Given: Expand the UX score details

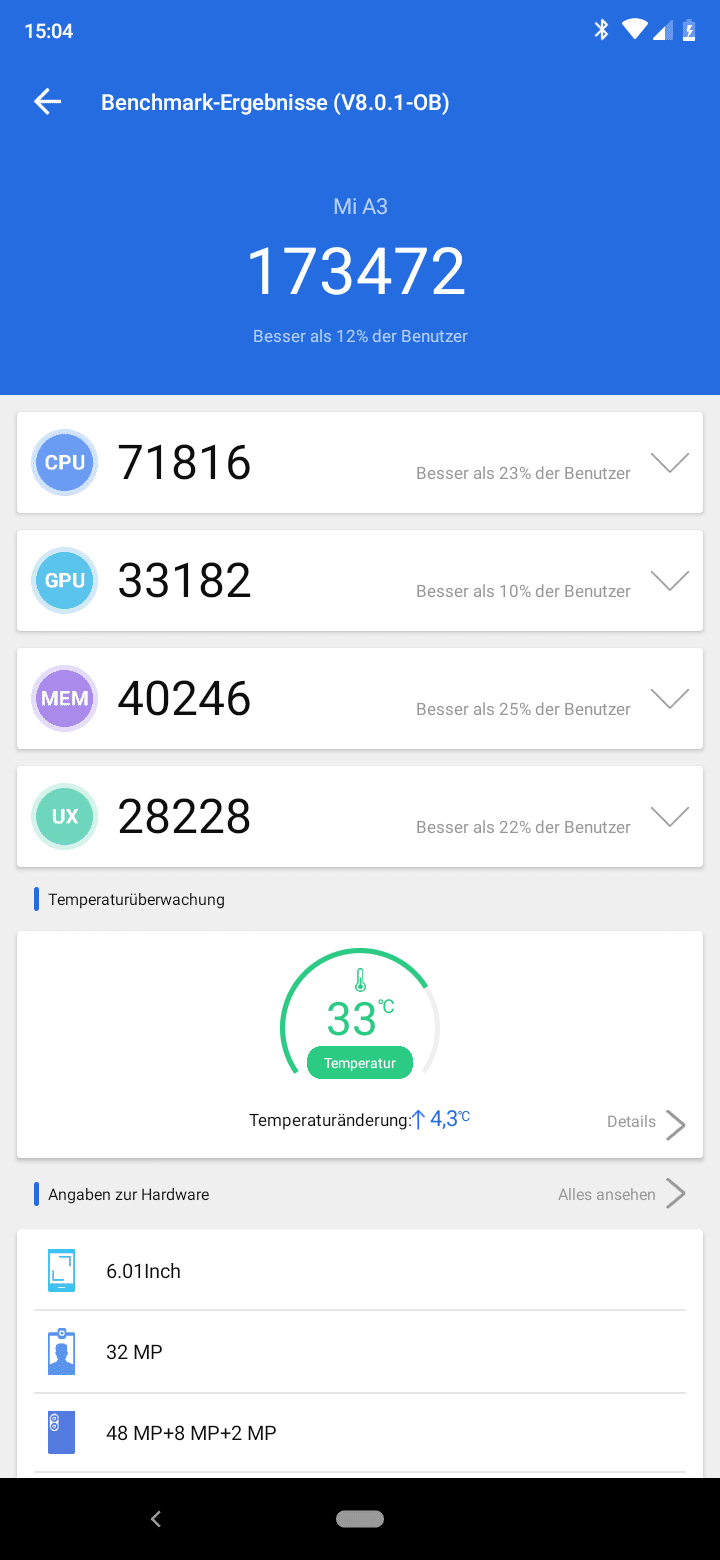Looking at the screenshot, I should click(669, 817).
